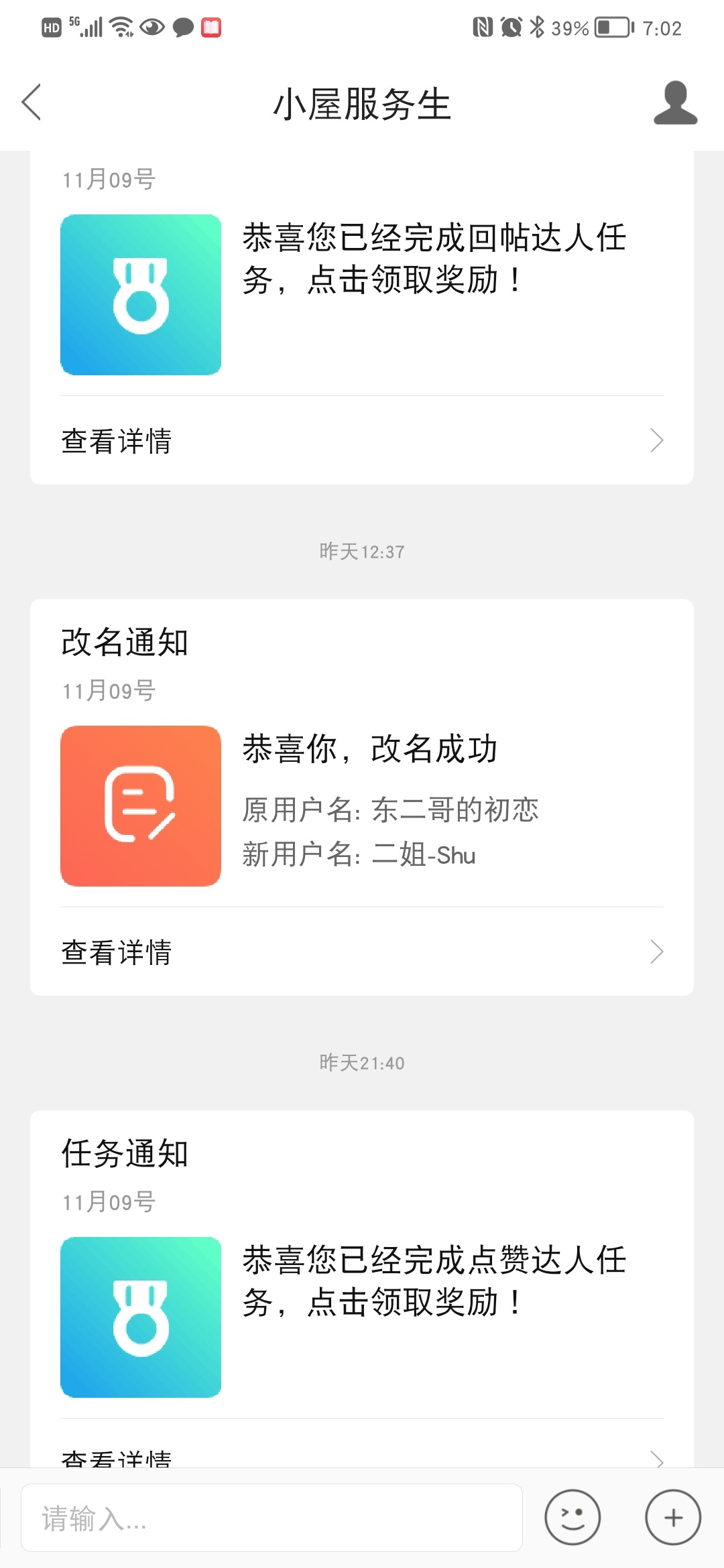The height and width of the screenshot is (1568, 724).
Task: View details of 改名通知 card
Action: (x=362, y=952)
